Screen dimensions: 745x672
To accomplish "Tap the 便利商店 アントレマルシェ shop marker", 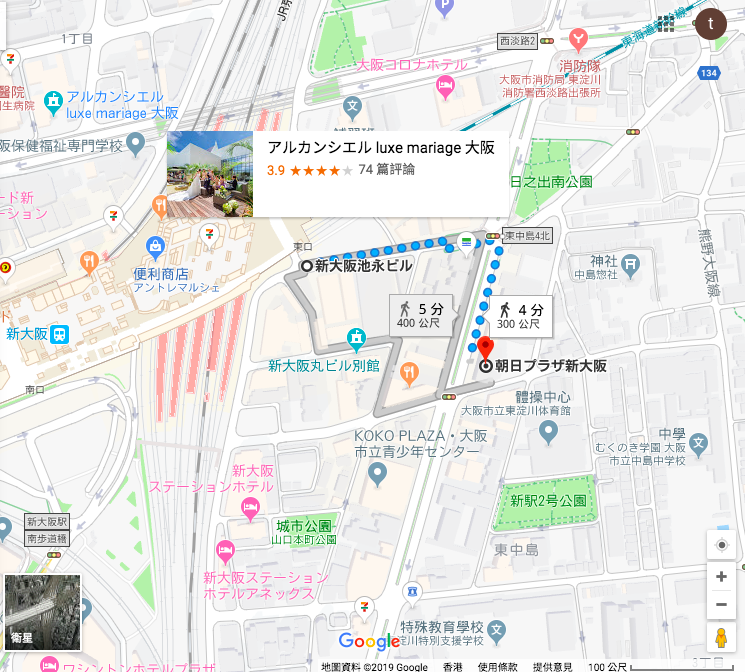I will (x=155, y=245).
